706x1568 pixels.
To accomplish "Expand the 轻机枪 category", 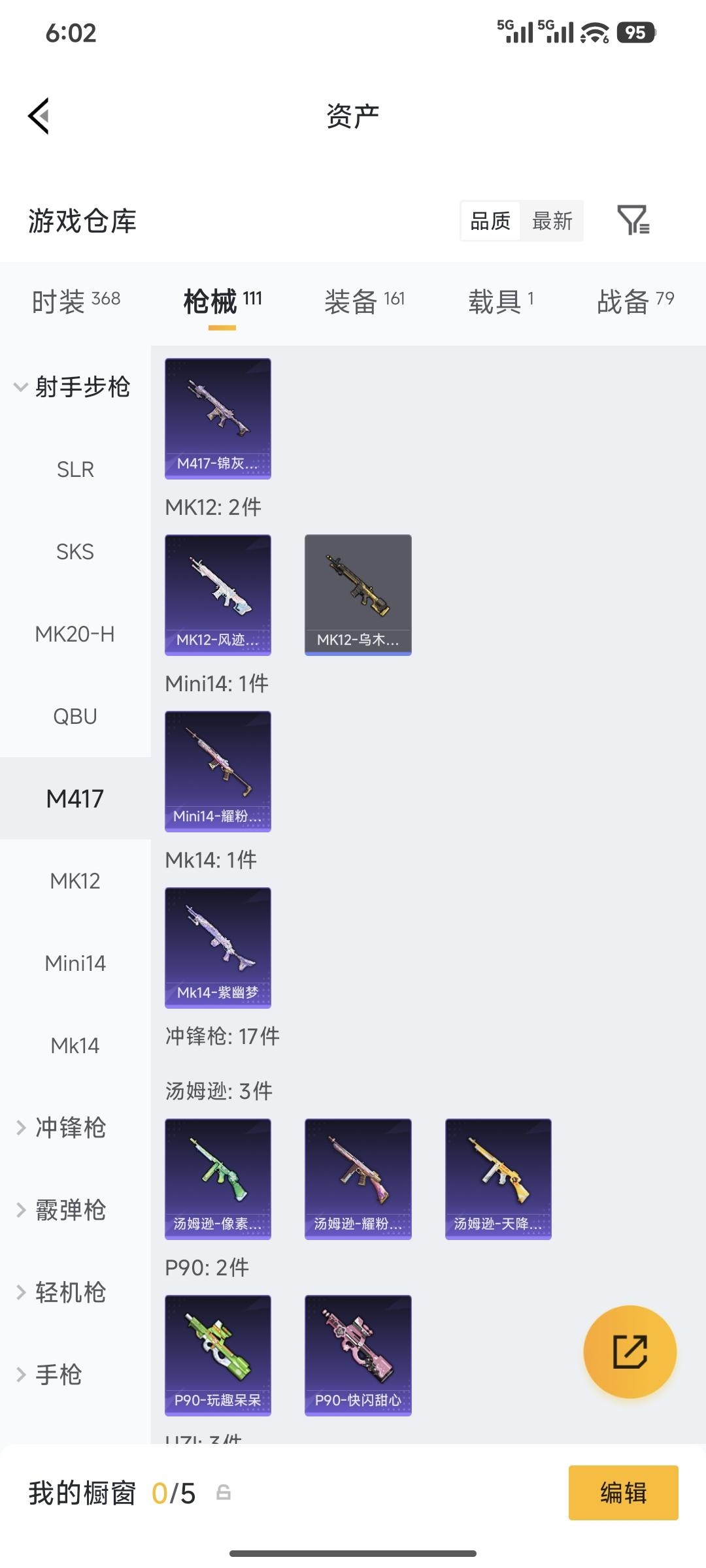I will click(70, 1292).
